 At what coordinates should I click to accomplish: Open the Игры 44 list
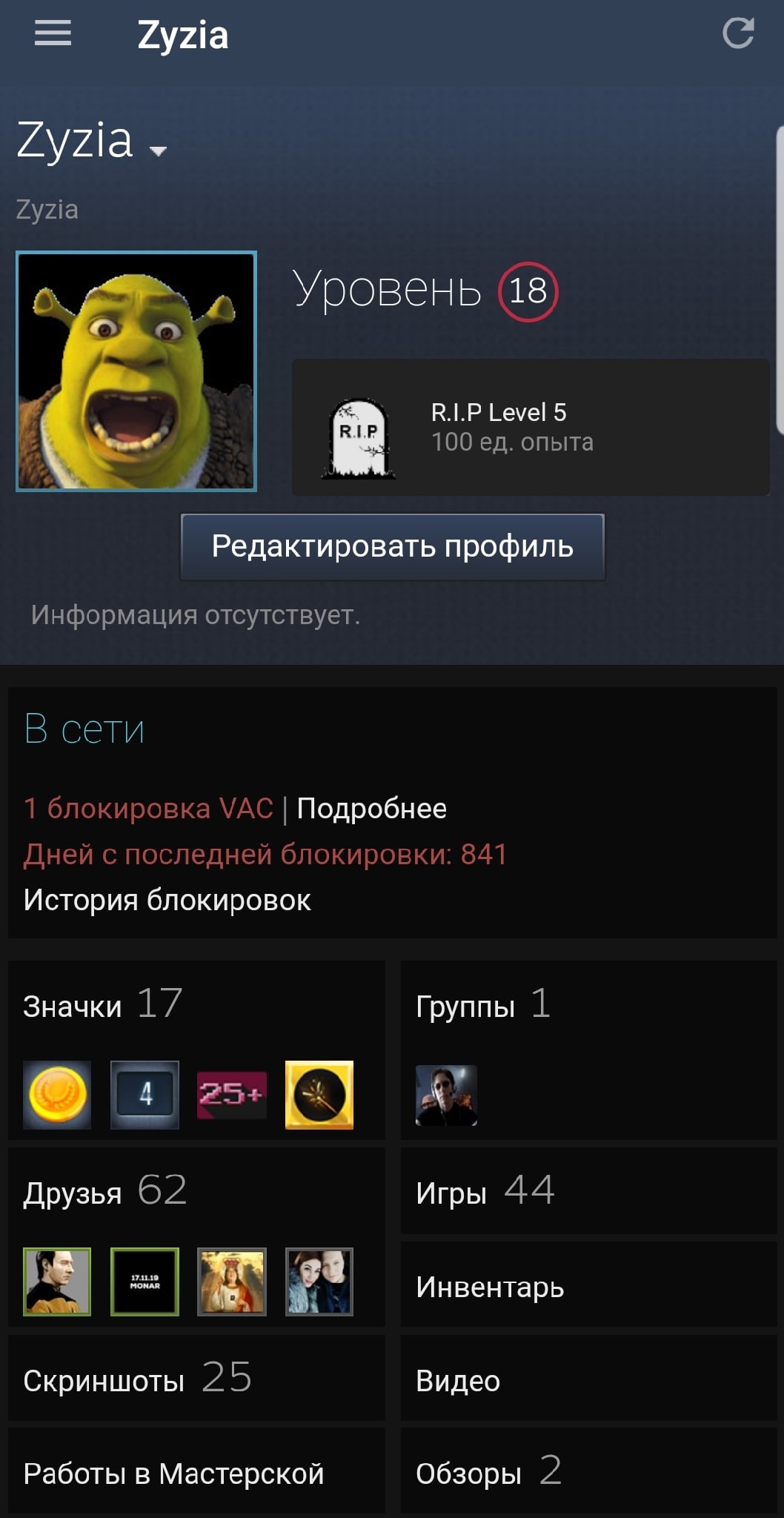[588, 1191]
